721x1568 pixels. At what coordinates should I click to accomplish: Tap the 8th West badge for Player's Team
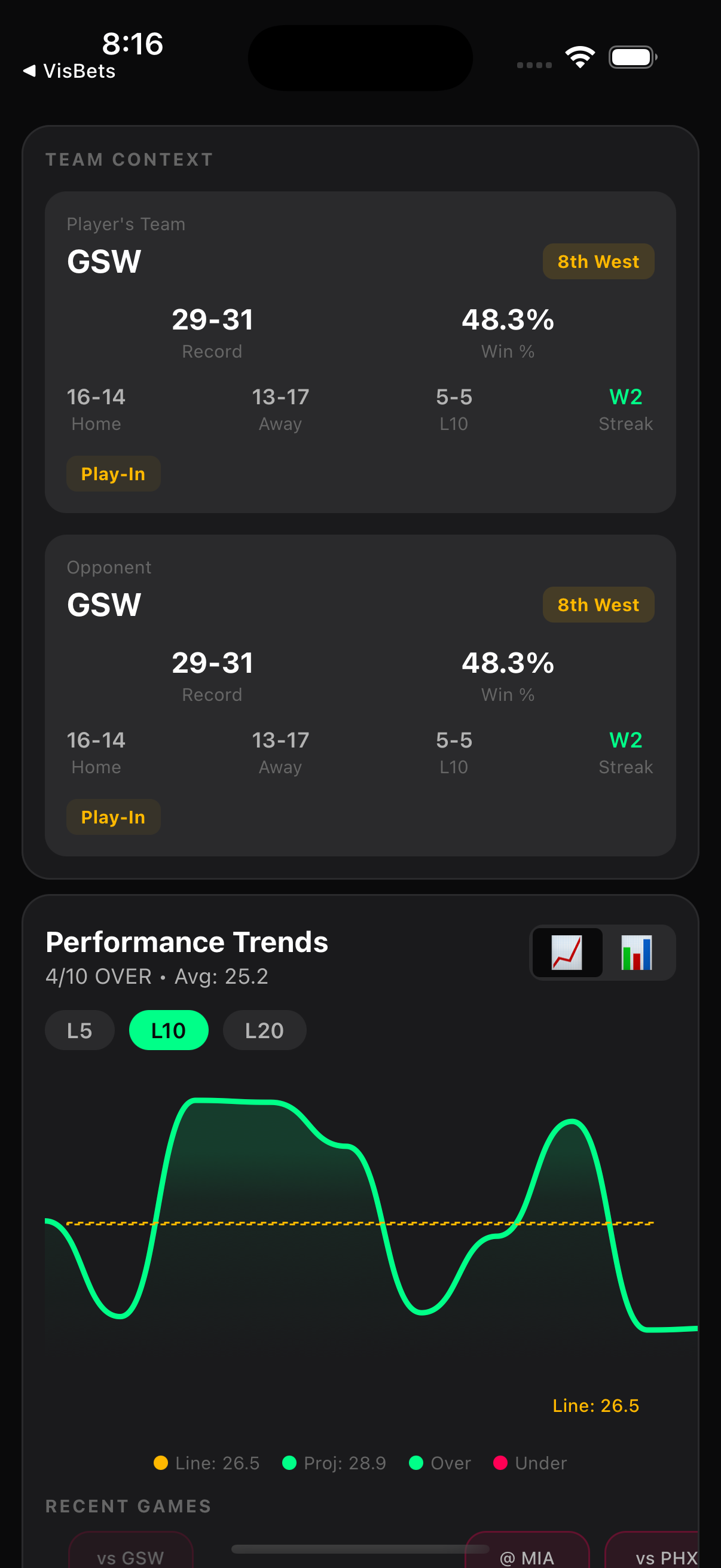click(x=598, y=261)
